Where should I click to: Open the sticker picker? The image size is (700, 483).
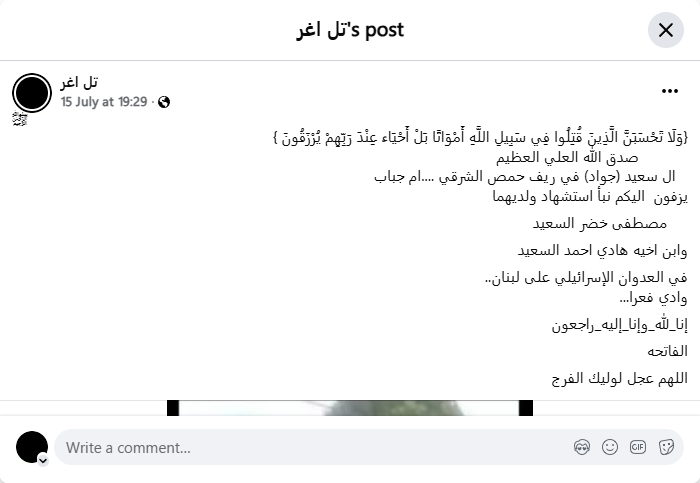tap(666, 447)
